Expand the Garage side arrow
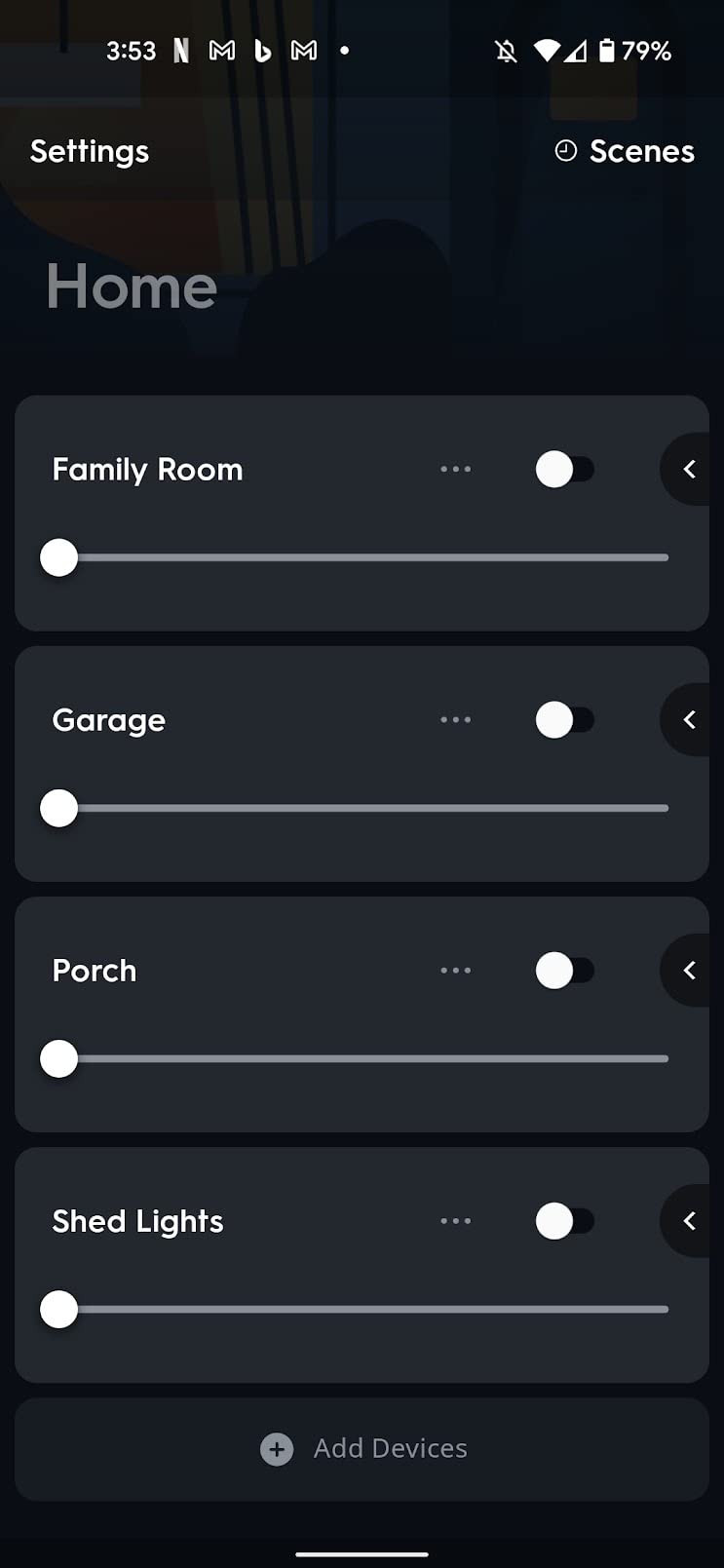Screen dimensions: 724x1568 pyautogui.click(x=689, y=720)
